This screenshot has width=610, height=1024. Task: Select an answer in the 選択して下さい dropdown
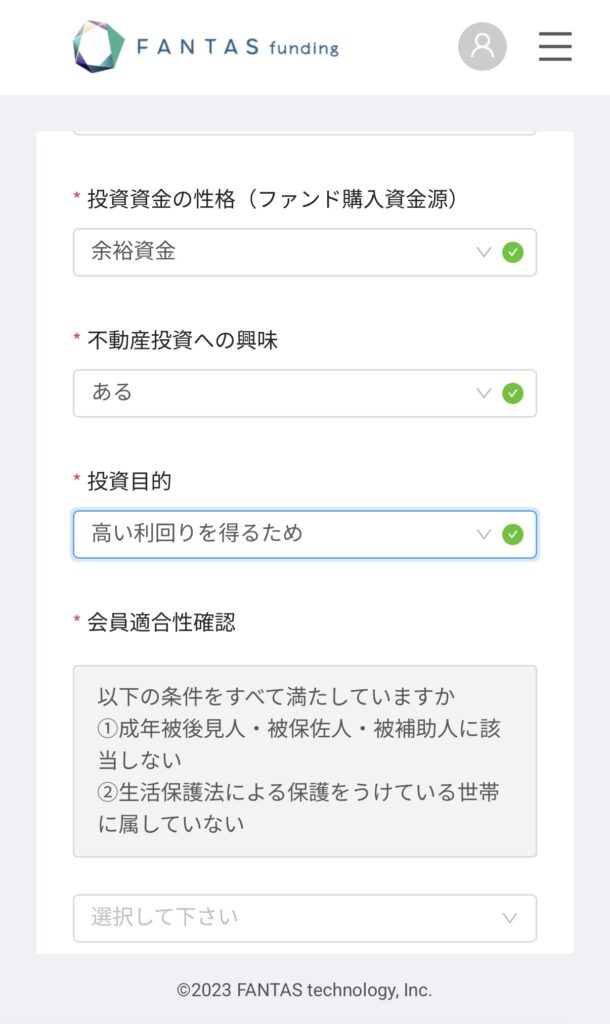[x=305, y=918]
